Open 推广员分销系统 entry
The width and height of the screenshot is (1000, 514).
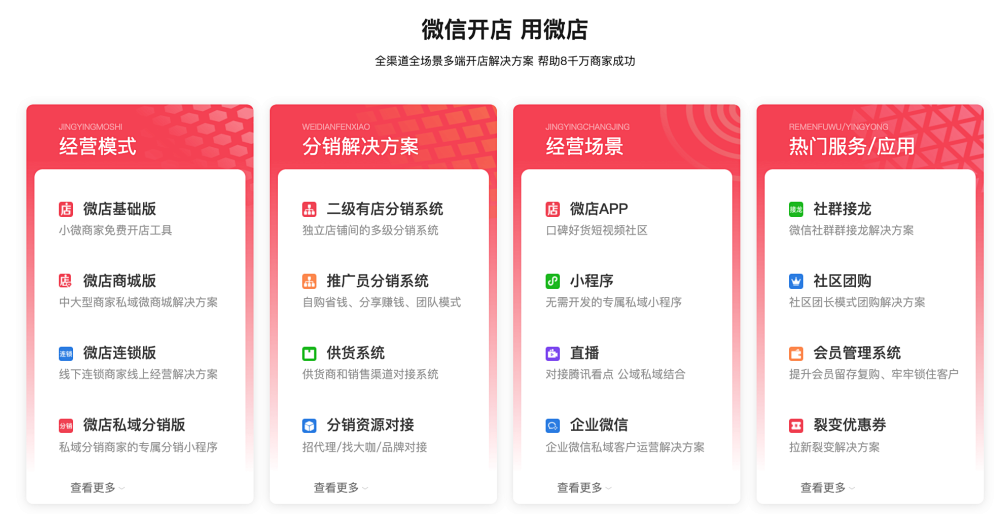pyautogui.click(x=377, y=281)
